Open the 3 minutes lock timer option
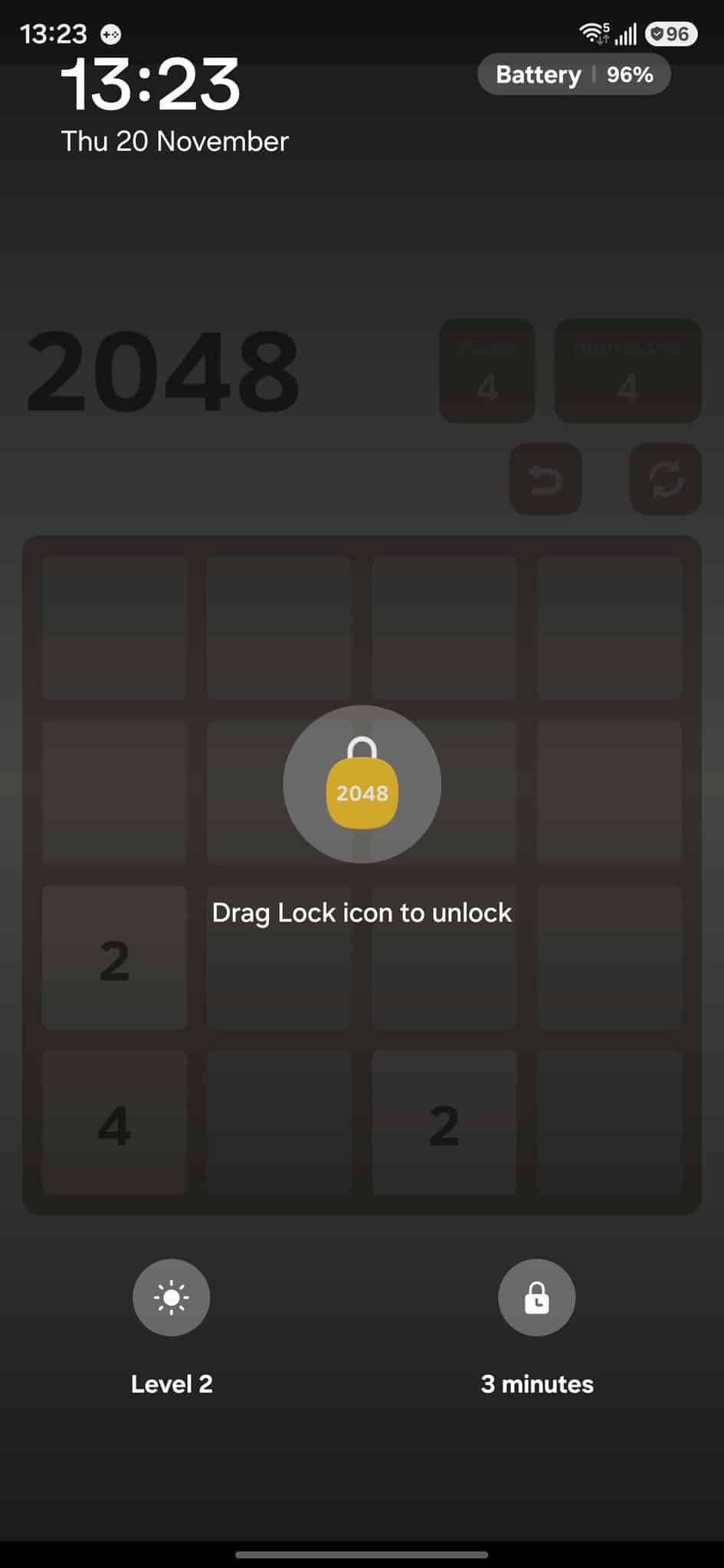The height and width of the screenshot is (1568, 724). coord(536,1298)
